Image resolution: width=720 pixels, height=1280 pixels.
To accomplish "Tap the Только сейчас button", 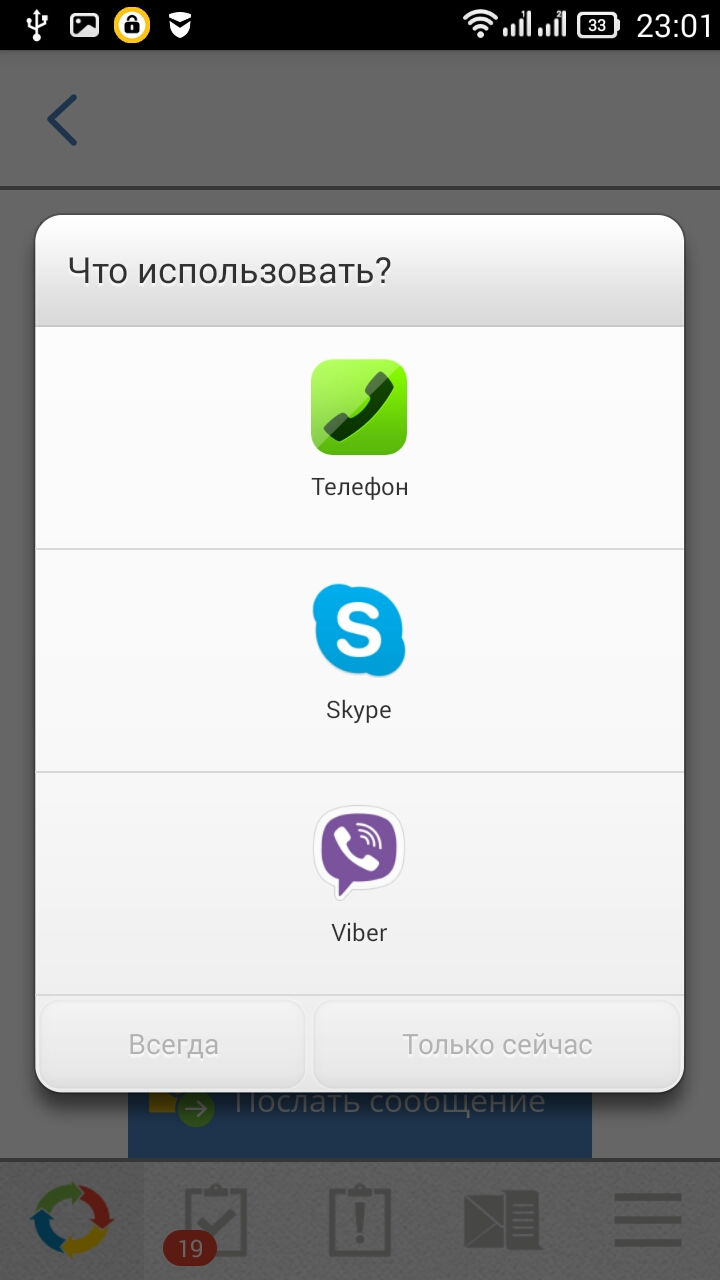I will pos(497,1045).
